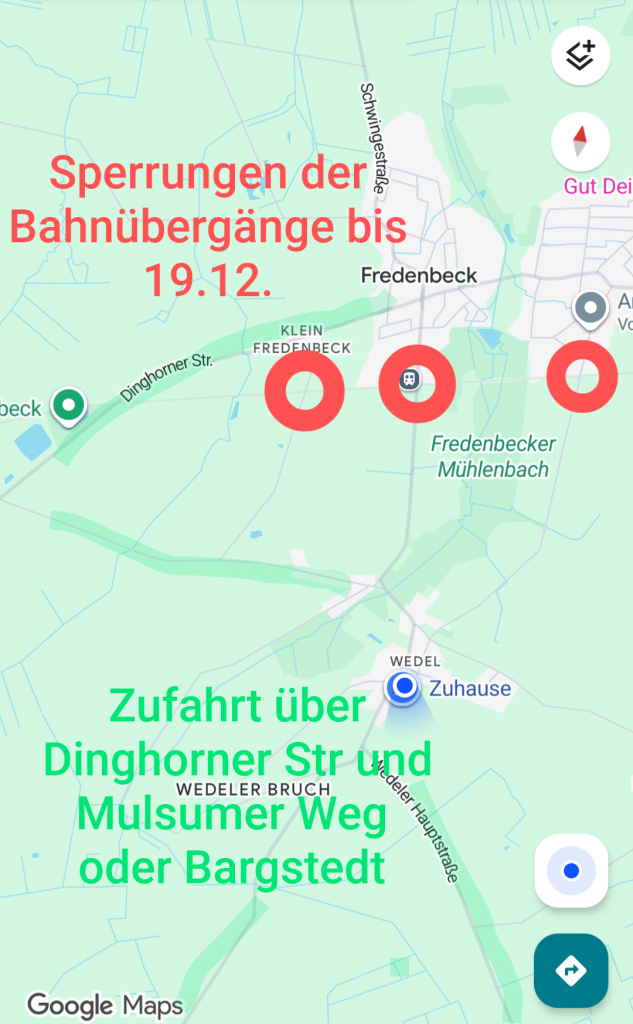
Task: Tap the Fredenbeck train station icon
Action: pos(410,380)
